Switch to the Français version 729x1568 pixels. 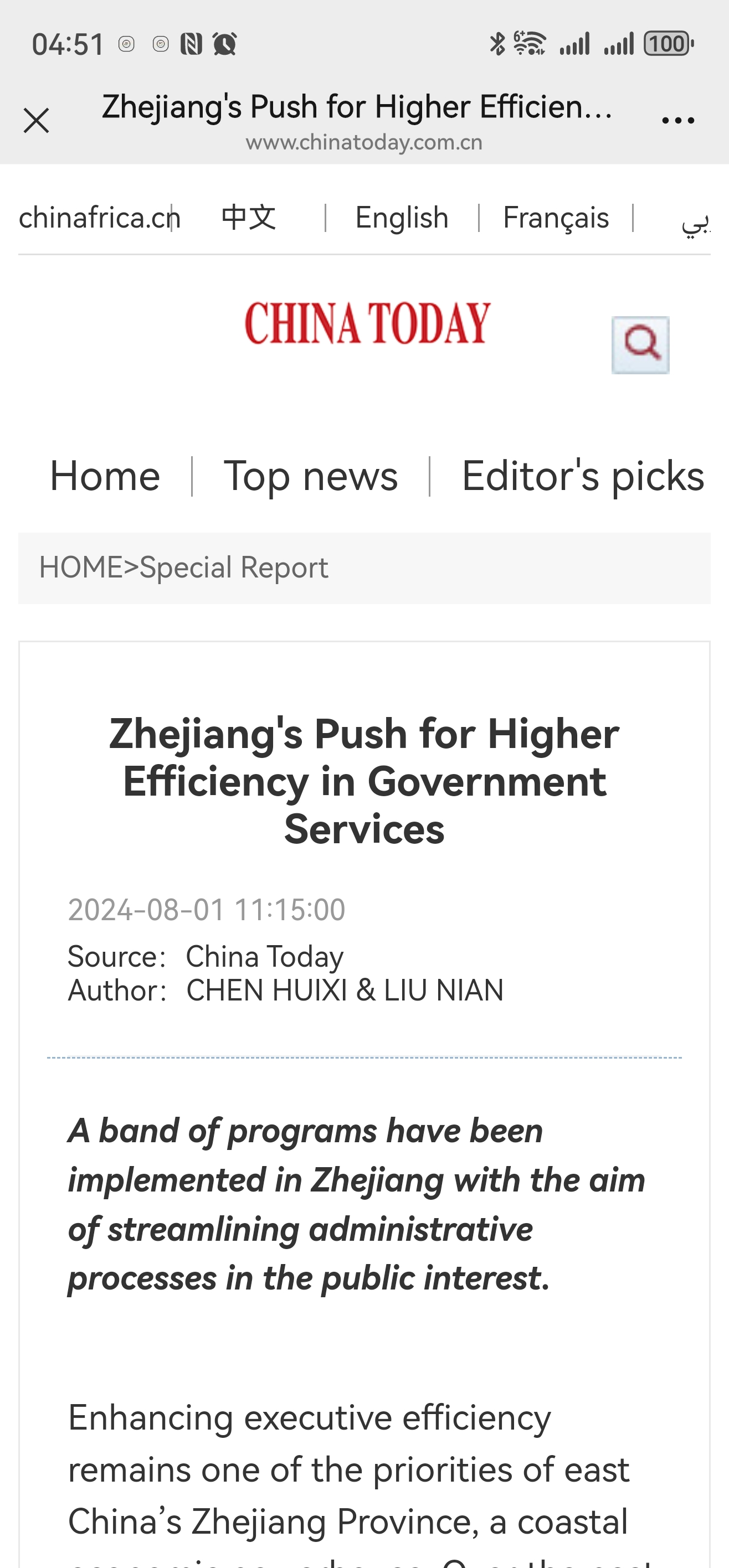point(556,218)
